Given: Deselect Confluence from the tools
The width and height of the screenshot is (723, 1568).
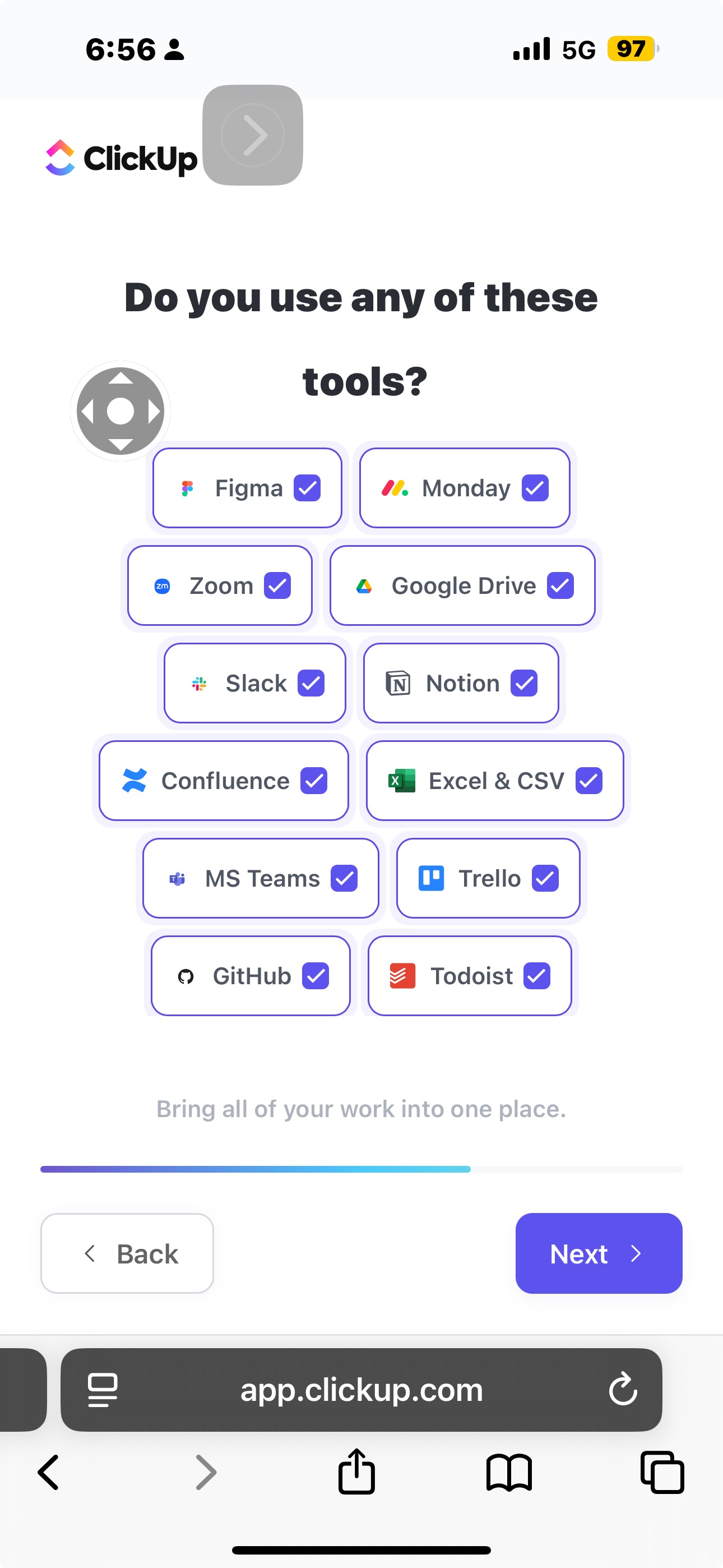Looking at the screenshot, I should 313,781.
